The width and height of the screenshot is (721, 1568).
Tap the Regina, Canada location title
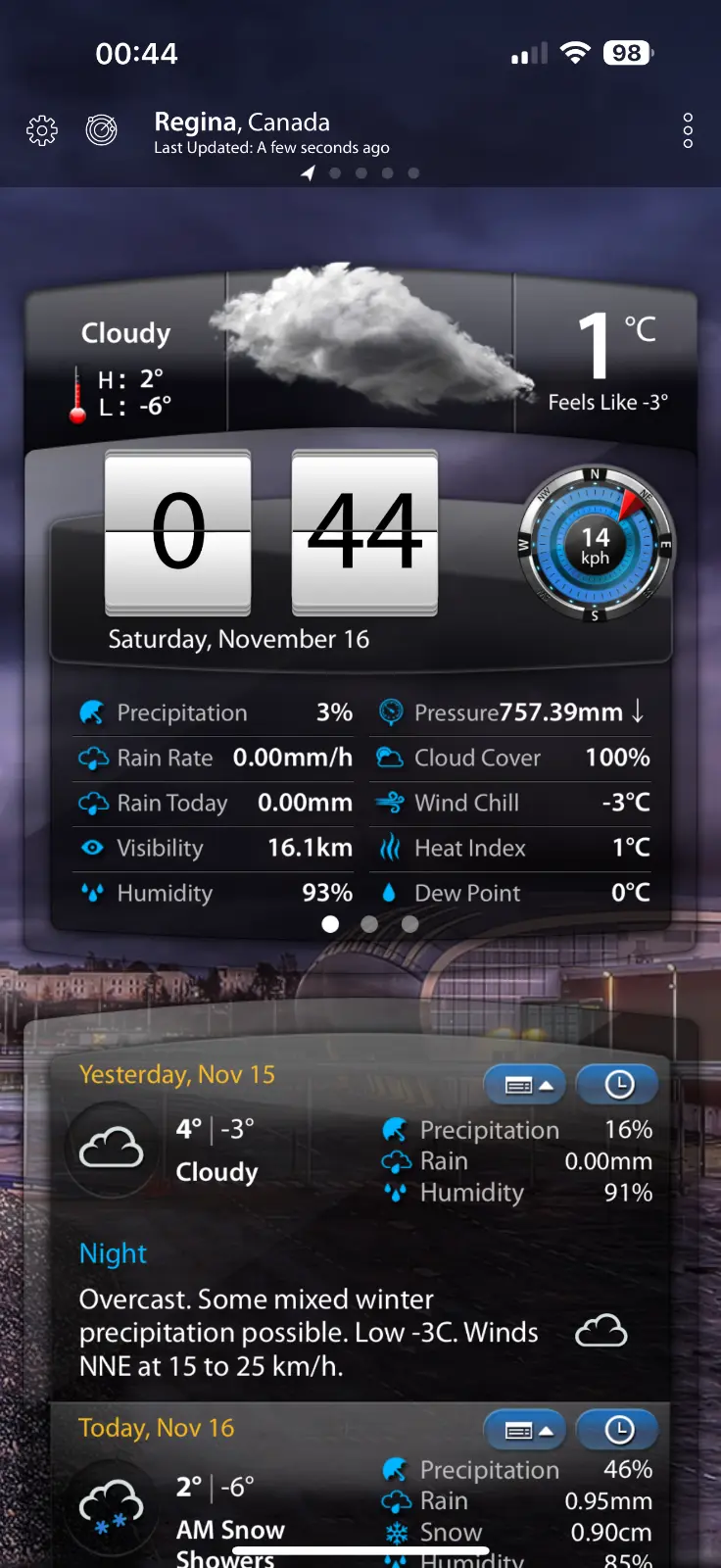pyautogui.click(x=242, y=122)
